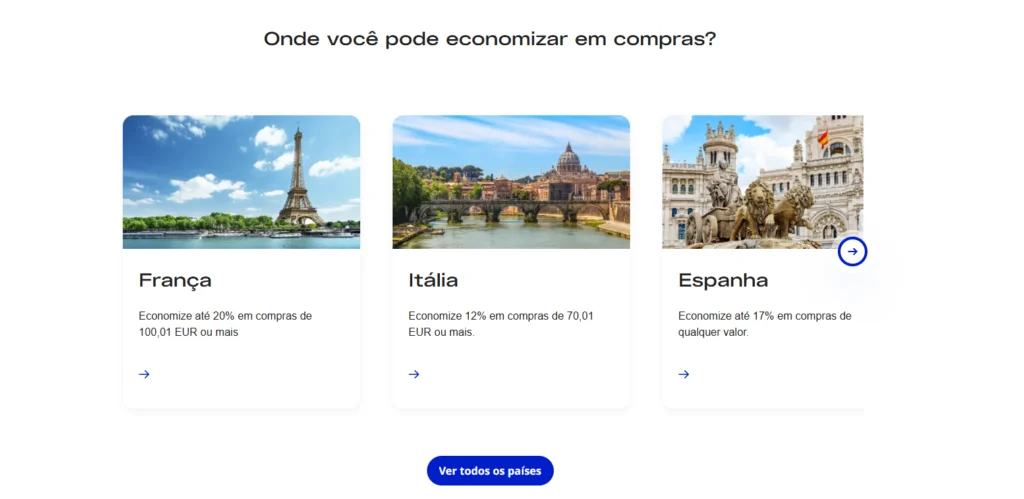Open the França country card

[x=241, y=280]
